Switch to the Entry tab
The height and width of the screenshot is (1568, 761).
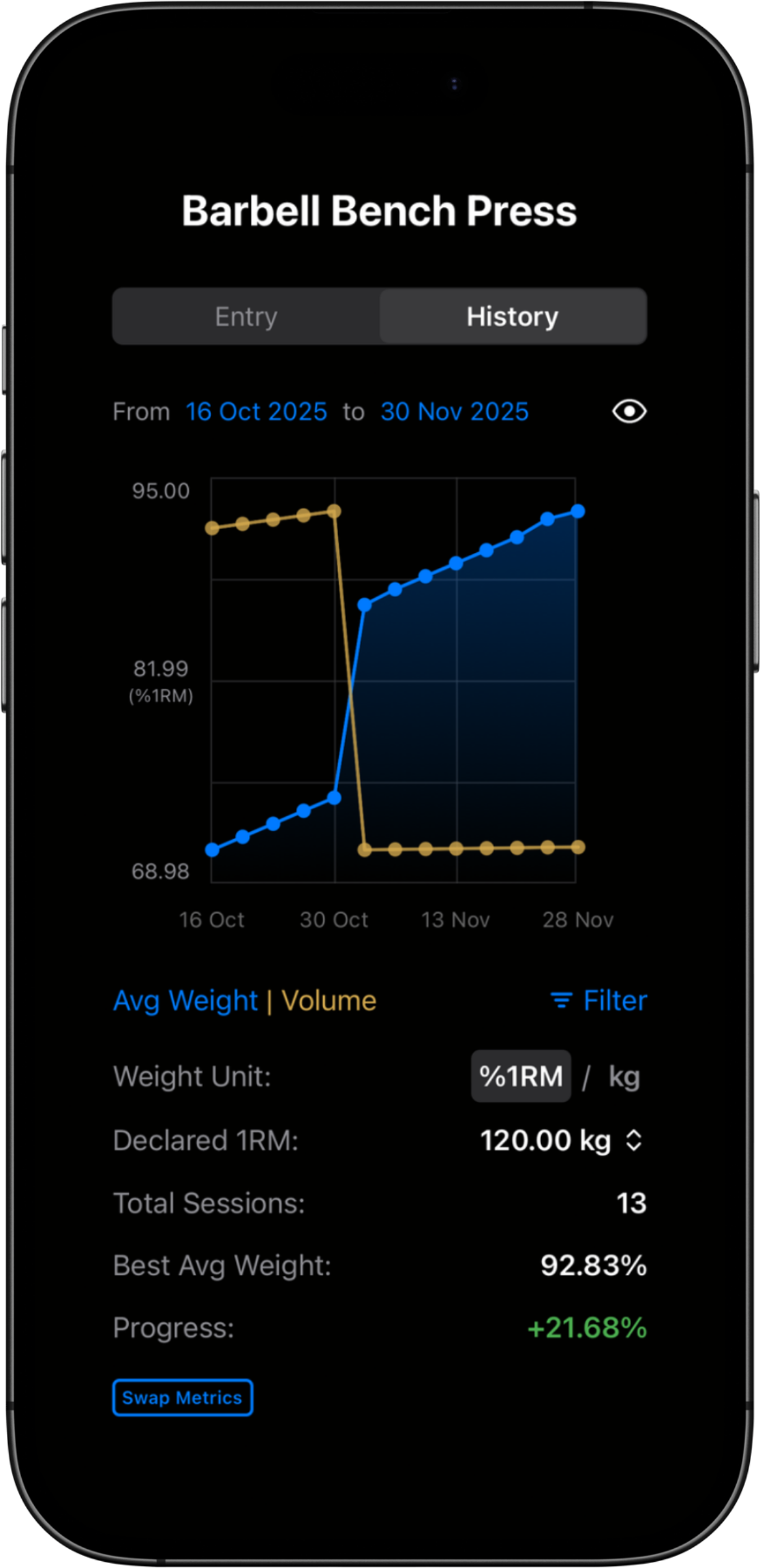coord(246,316)
